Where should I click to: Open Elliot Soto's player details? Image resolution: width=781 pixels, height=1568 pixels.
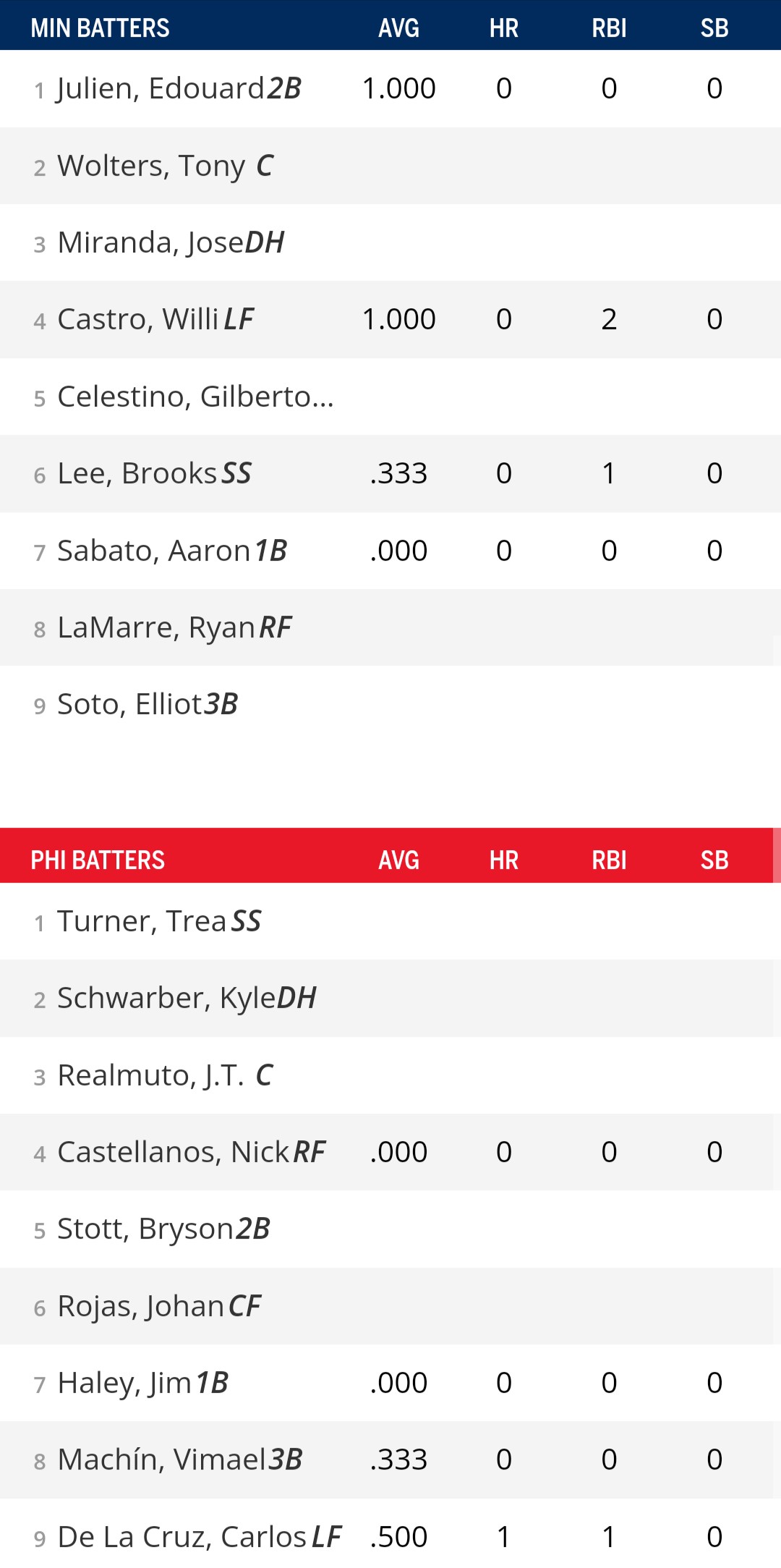130,705
